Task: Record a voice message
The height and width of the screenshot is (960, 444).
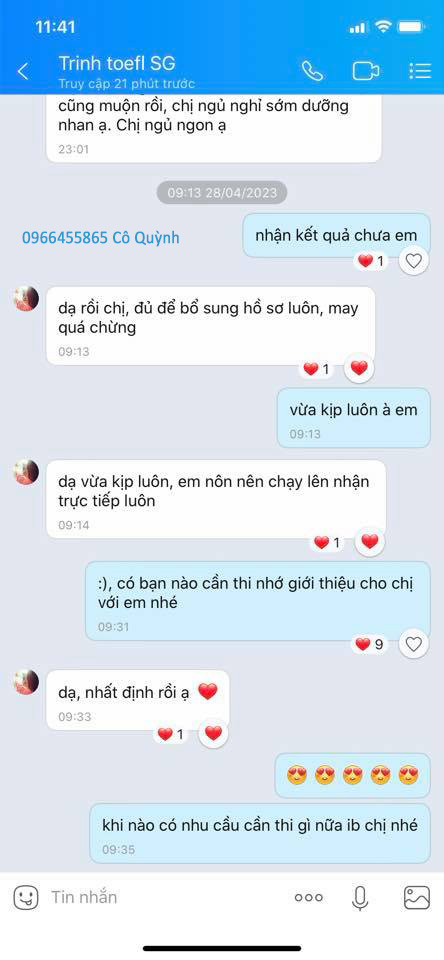Action: click(x=360, y=898)
